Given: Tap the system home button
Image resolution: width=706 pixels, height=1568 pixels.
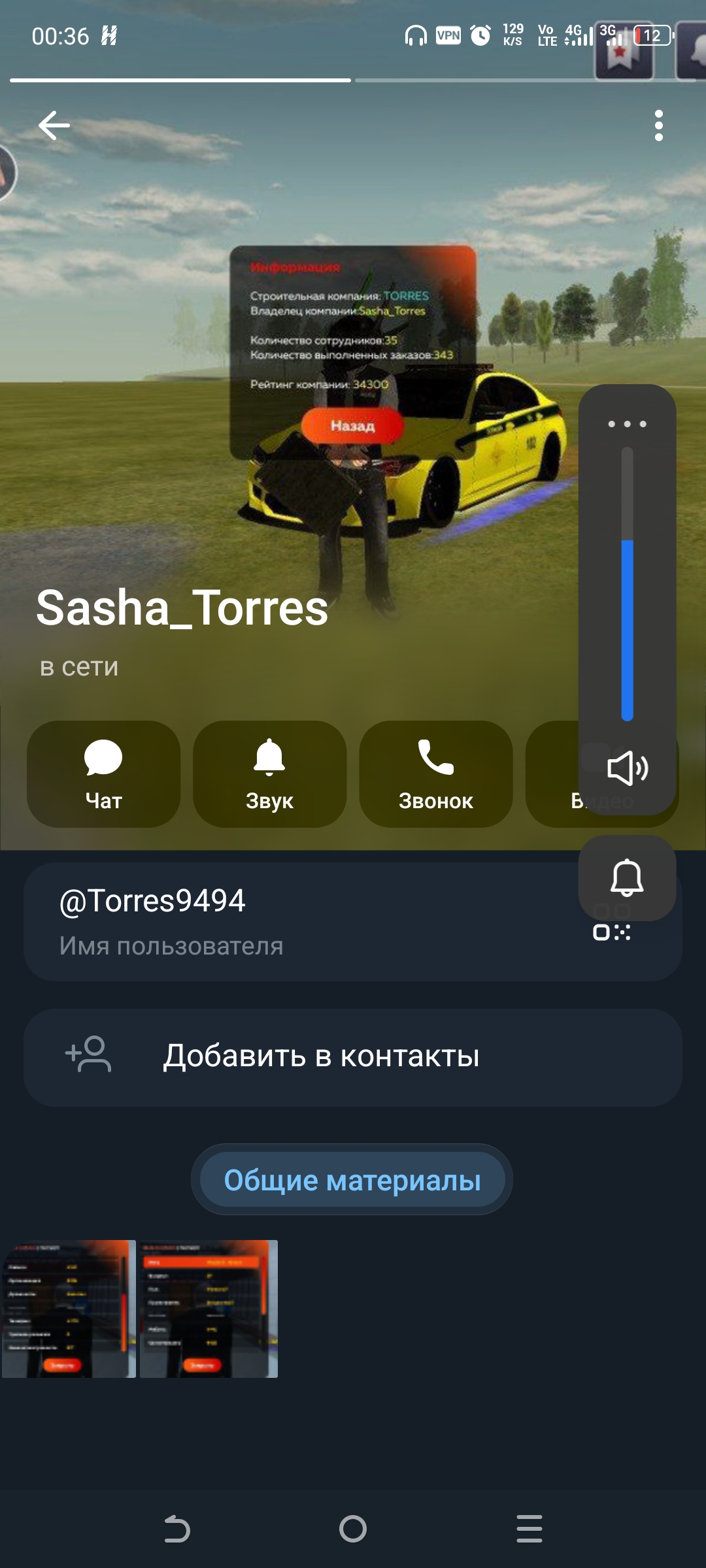Looking at the screenshot, I should point(353,1529).
